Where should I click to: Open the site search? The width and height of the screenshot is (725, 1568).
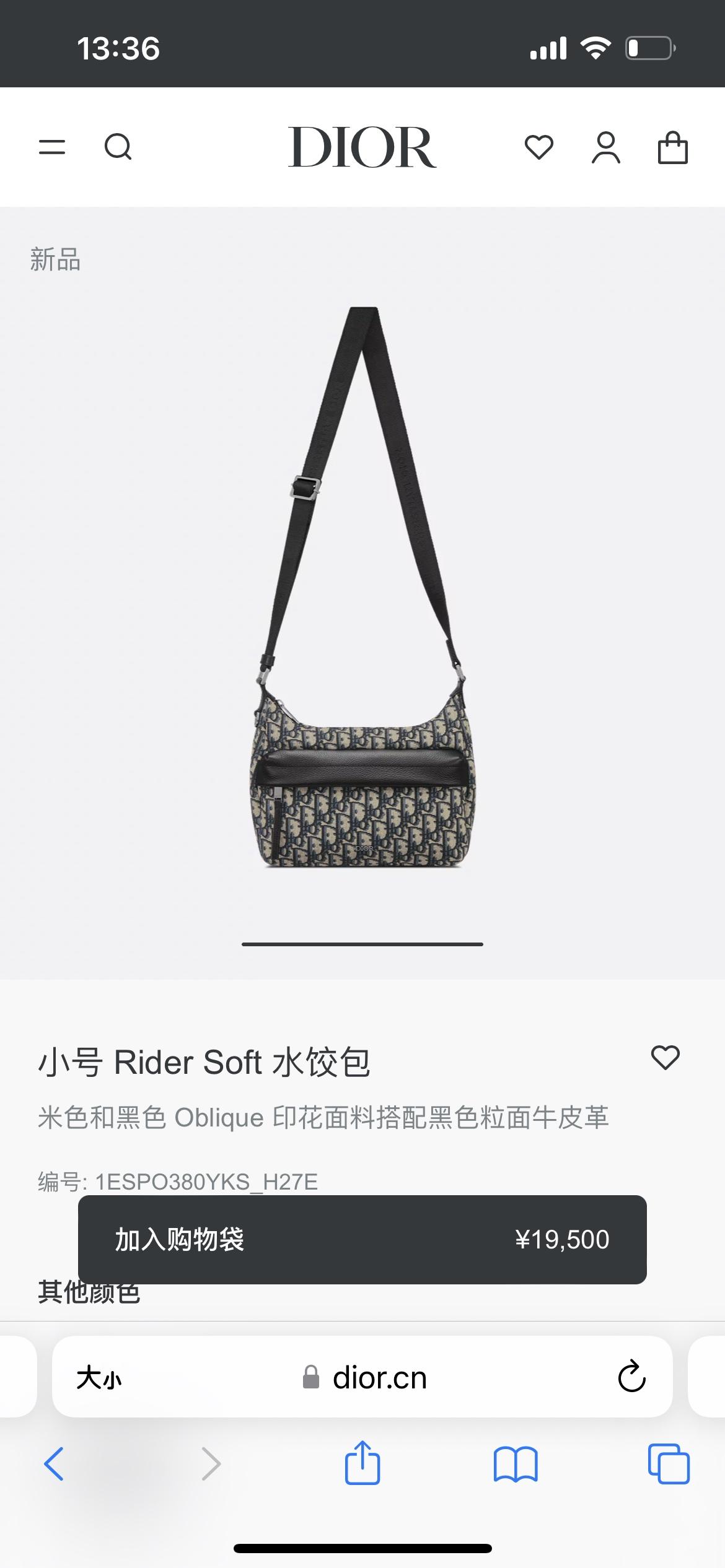point(118,147)
